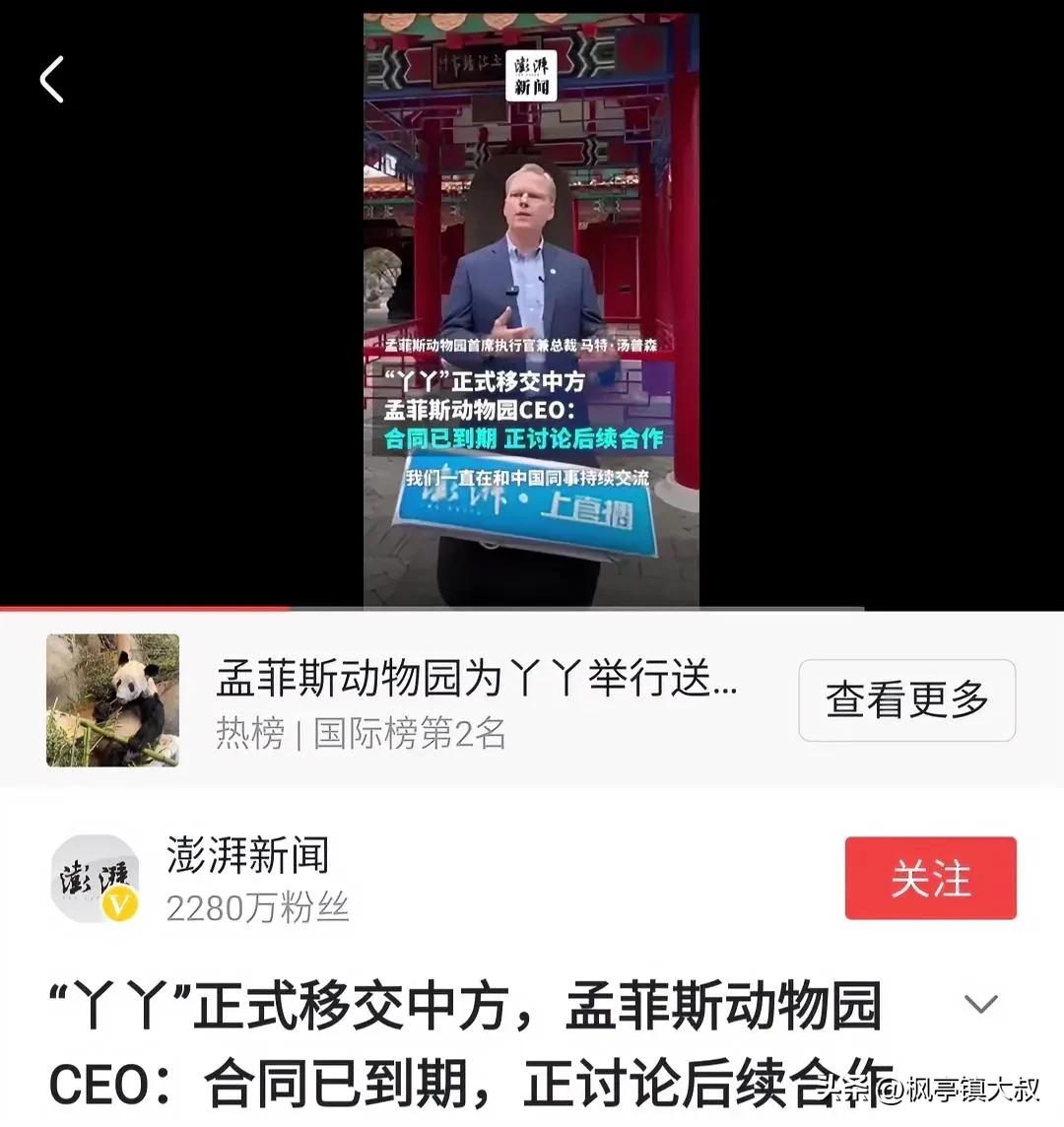Go back using the top arrow
Image resolution: width=1064 pixels, height=1127 pixels.
52,80
